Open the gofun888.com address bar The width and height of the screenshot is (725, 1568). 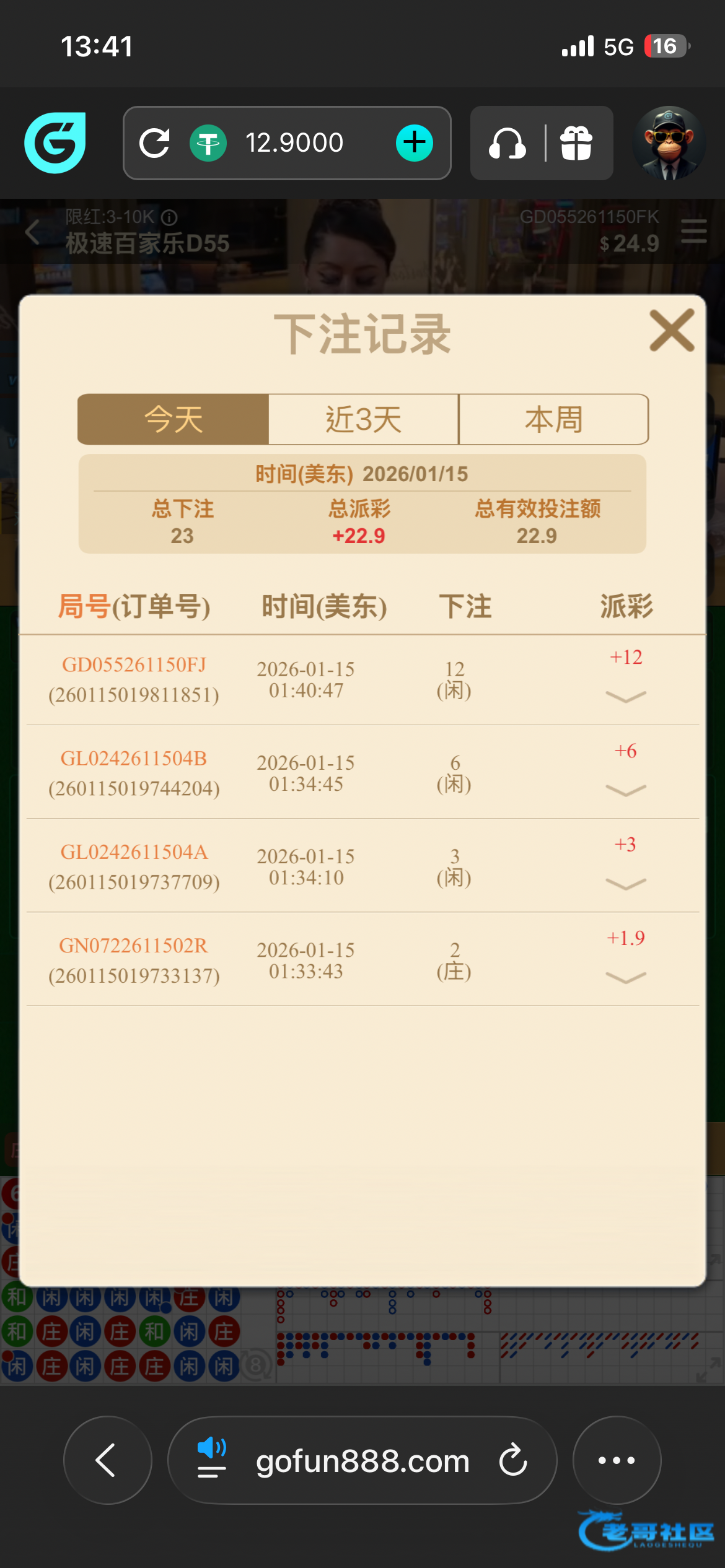click(x=362, y=1461)
